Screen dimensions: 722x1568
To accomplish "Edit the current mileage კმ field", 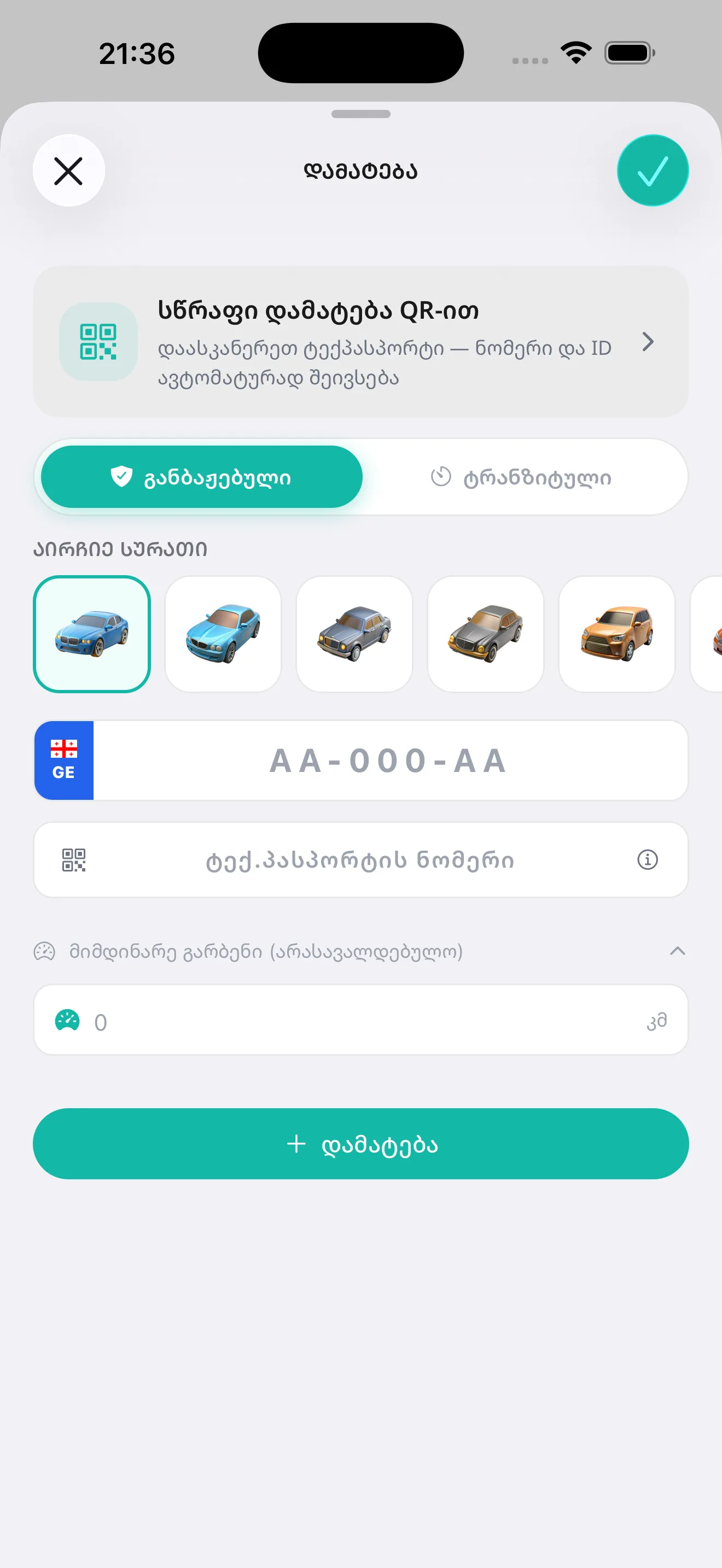I will [x=361, y=1020].
